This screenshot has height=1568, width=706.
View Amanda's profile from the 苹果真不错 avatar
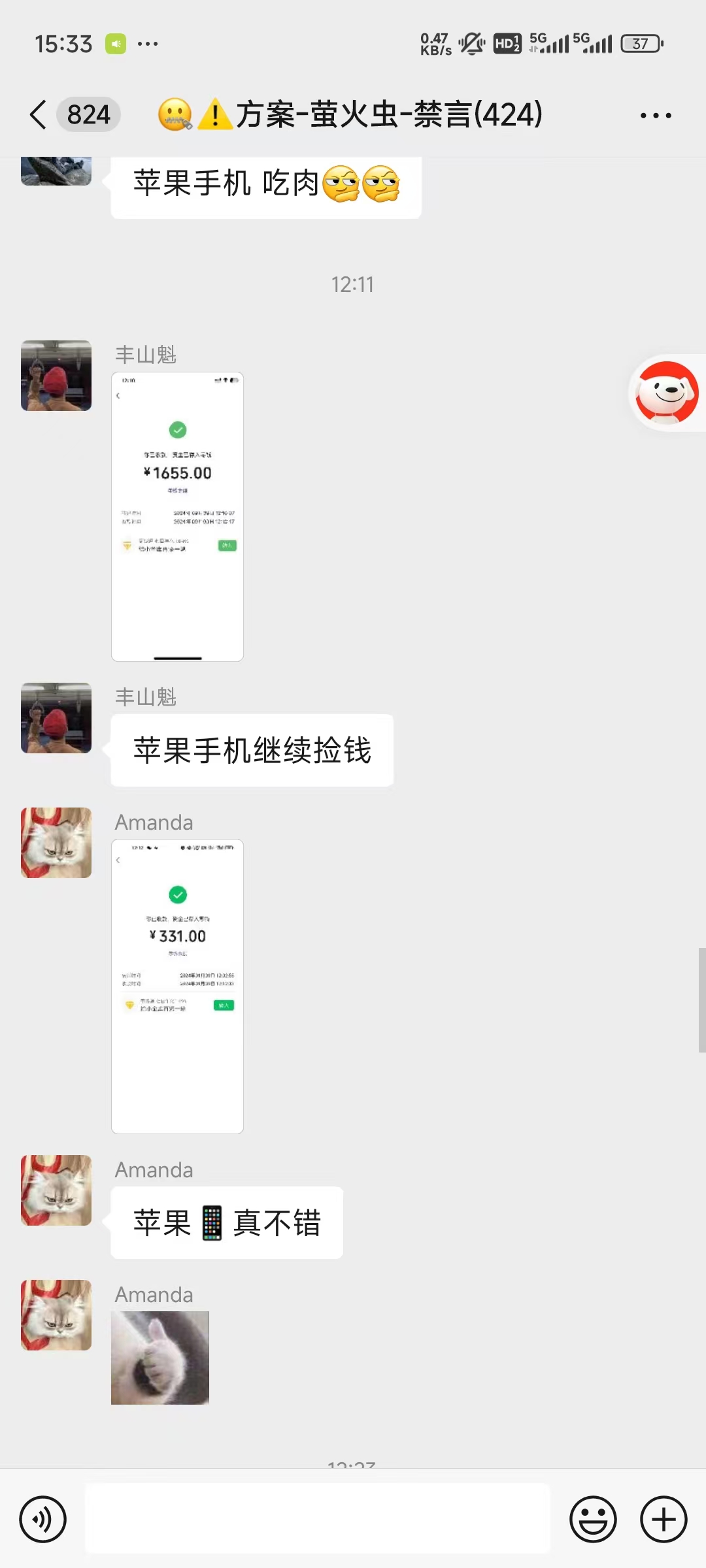click(56, 1190)
